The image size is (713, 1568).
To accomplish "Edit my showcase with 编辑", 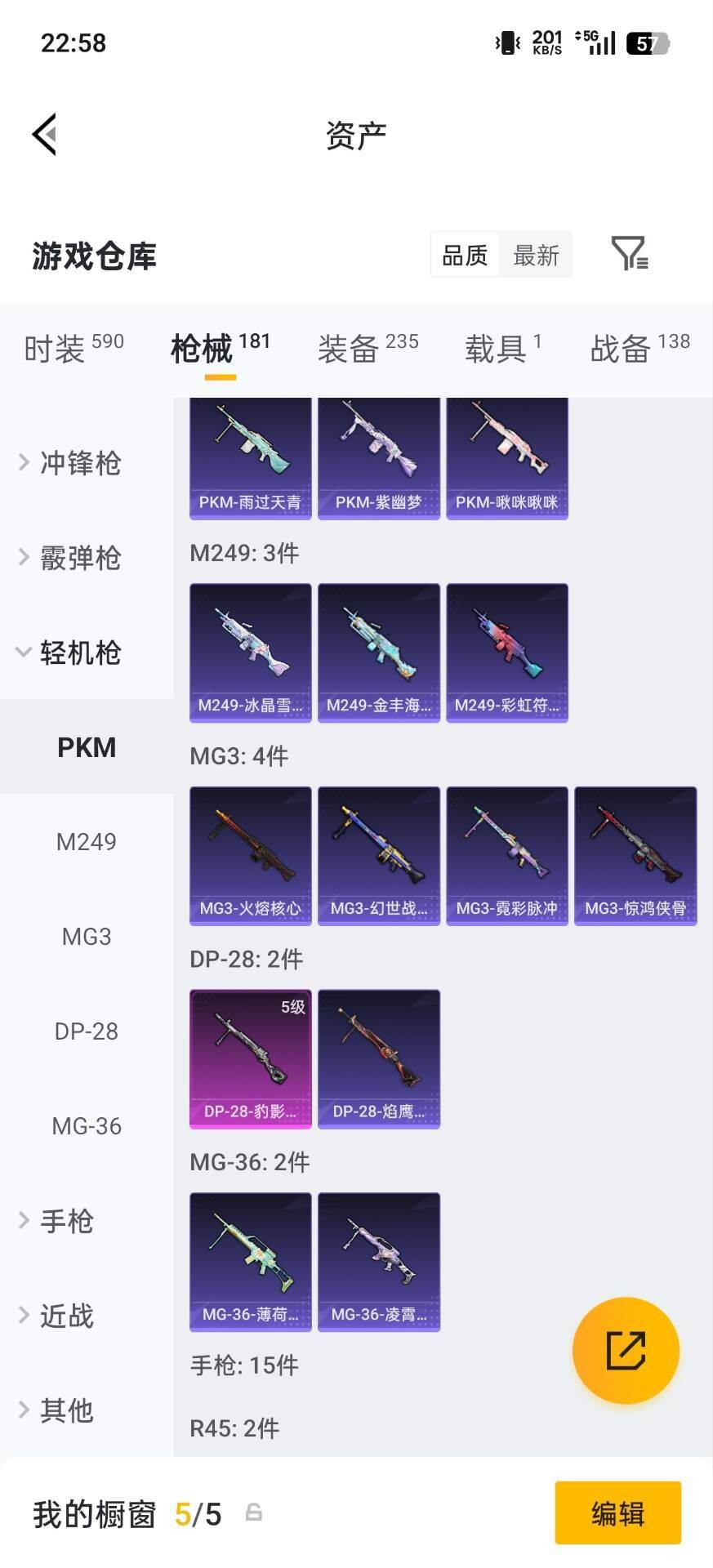I will [x=617, y=1513].
